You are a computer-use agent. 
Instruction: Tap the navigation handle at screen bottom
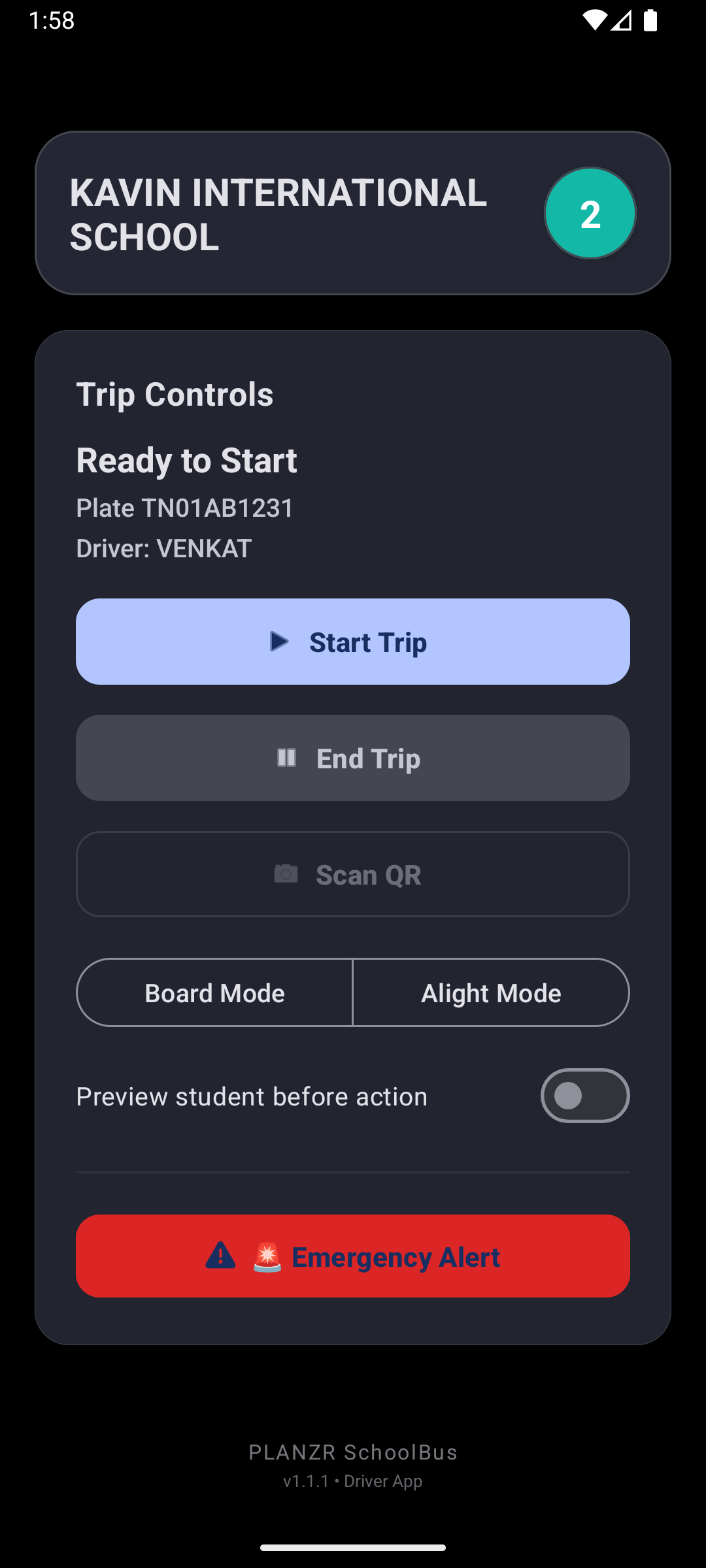click(353, 1547)
